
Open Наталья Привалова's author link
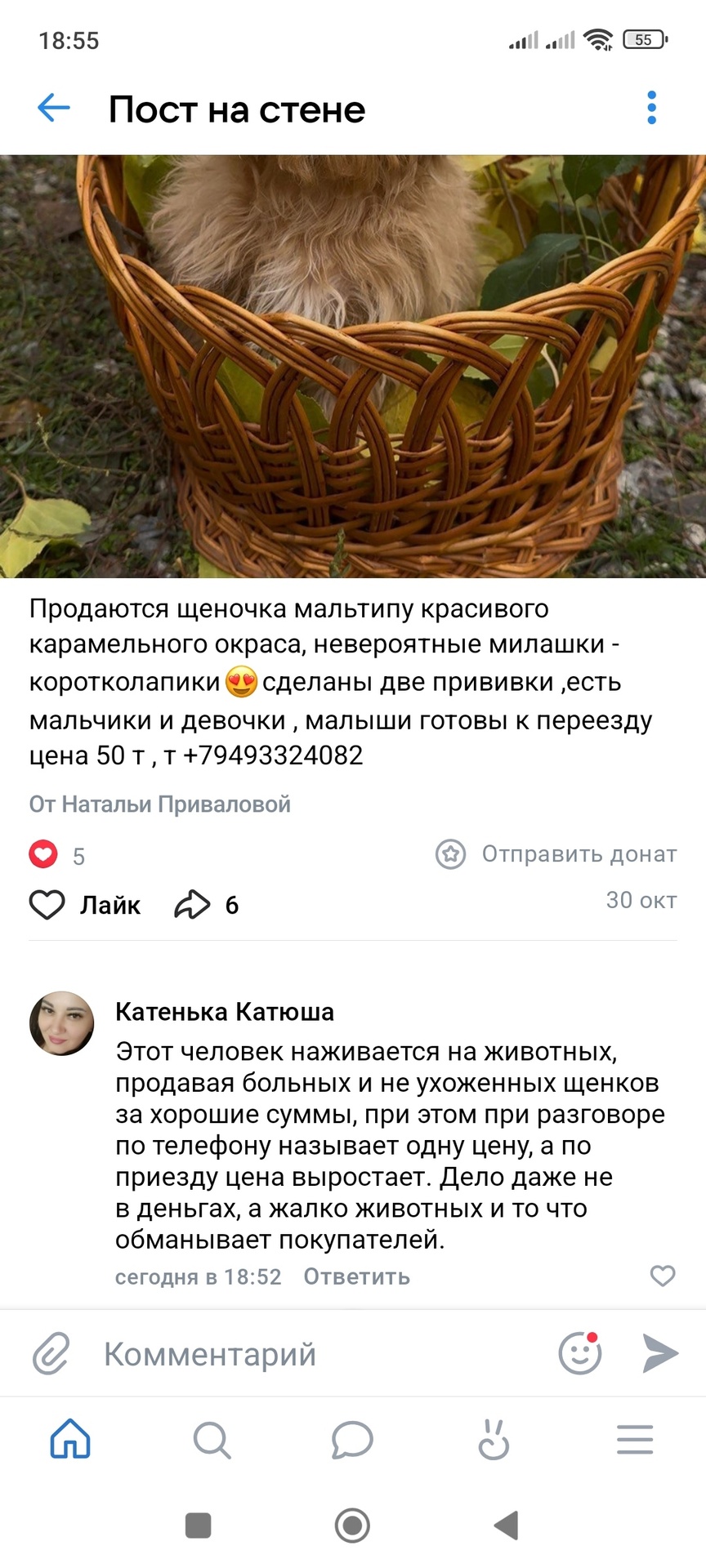pos(160,804)
